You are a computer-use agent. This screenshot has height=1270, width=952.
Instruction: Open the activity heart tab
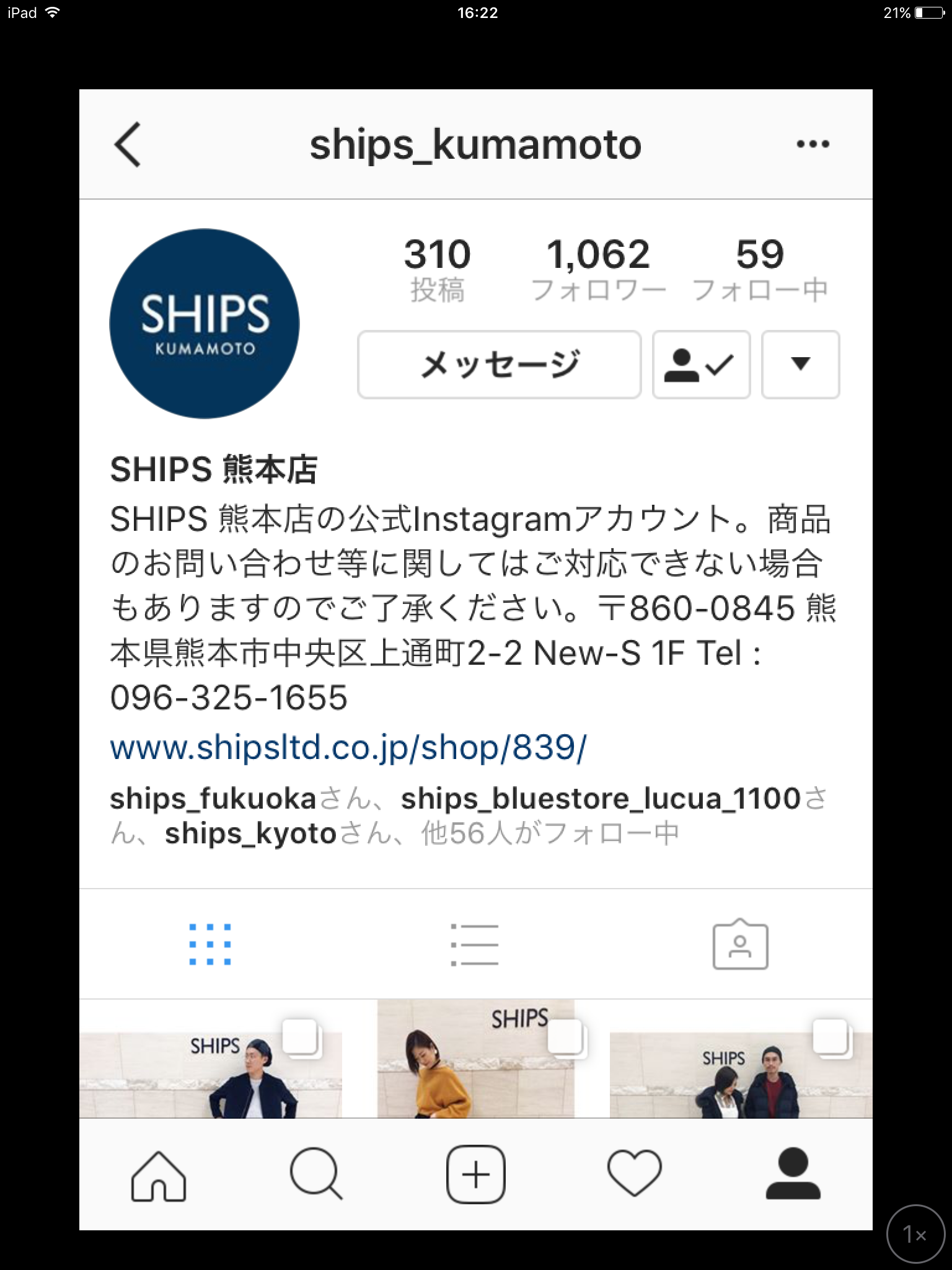[634, 1175]
